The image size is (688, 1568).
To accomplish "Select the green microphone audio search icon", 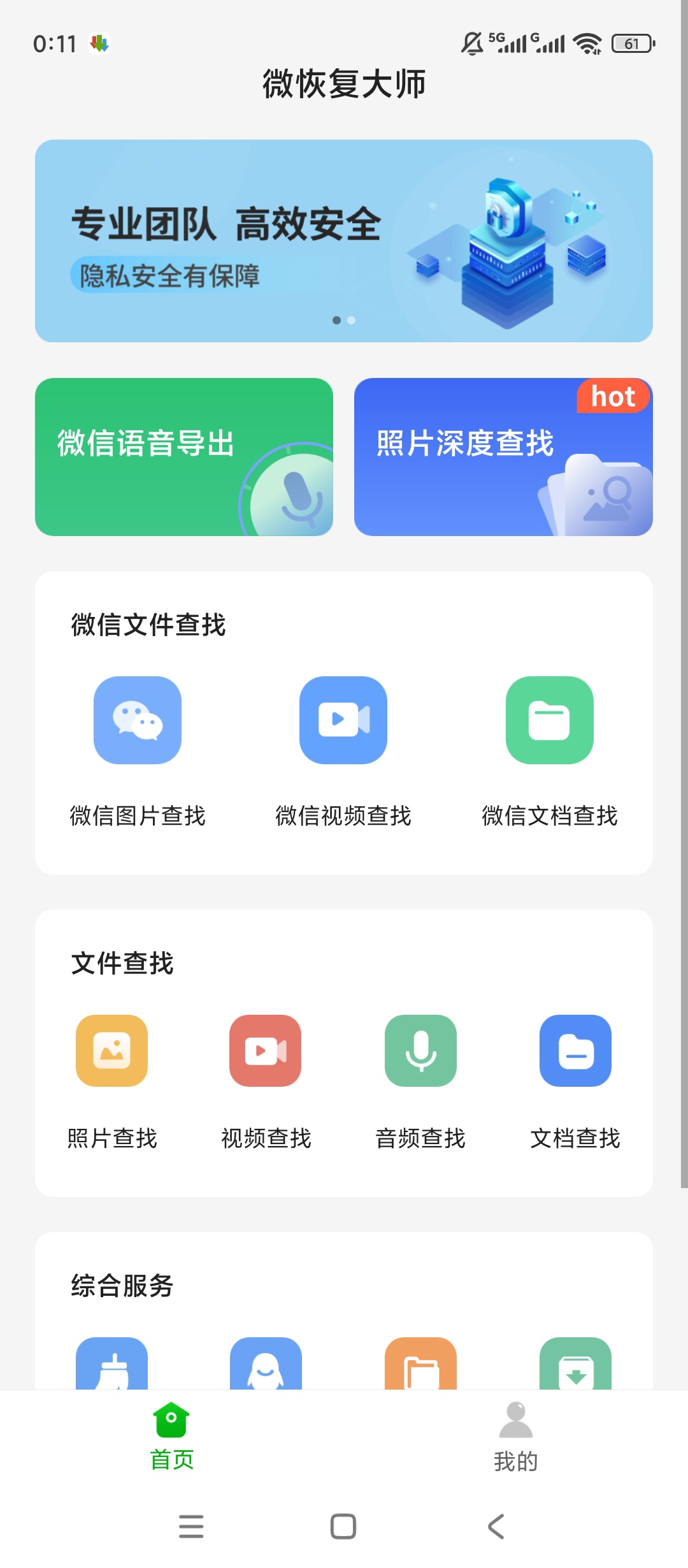I will [x=421, y=1052].
